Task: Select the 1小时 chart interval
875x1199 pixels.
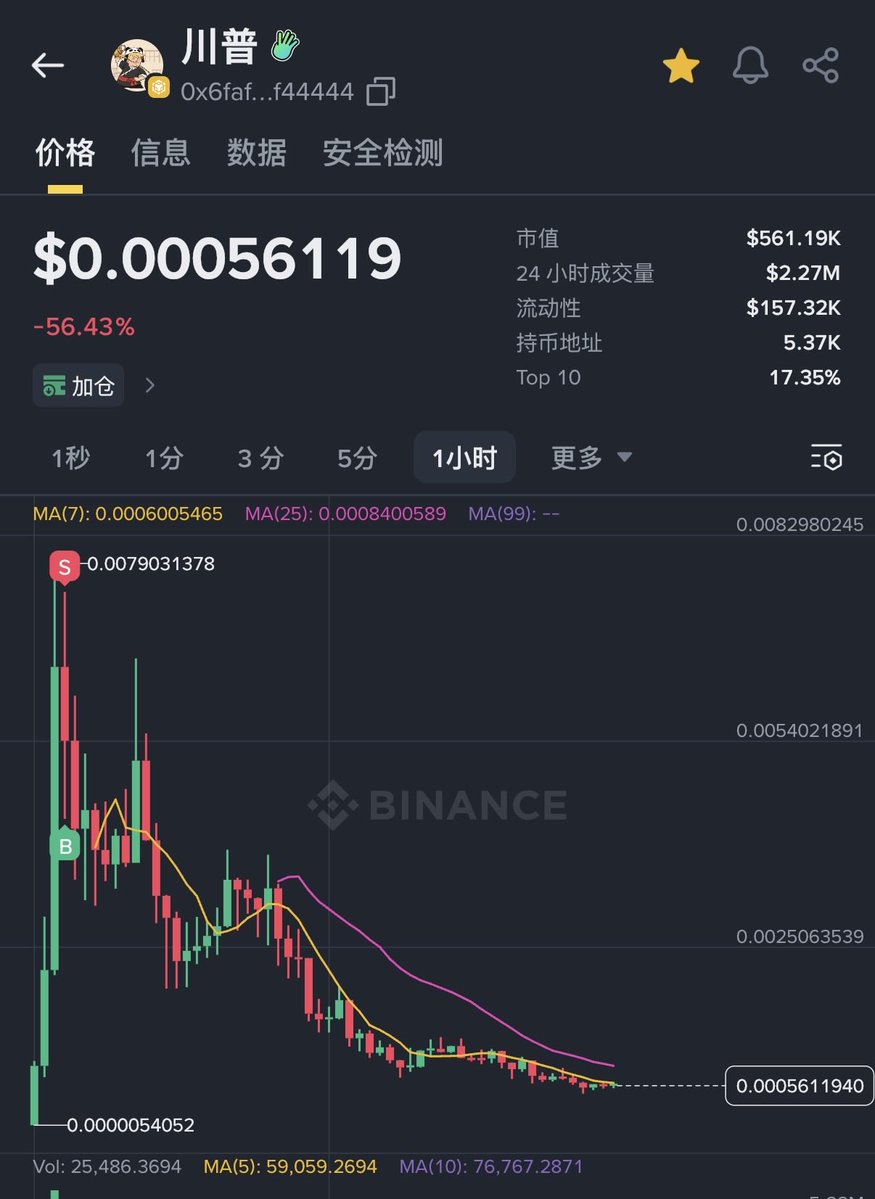Action: click(x=464, y=458)
